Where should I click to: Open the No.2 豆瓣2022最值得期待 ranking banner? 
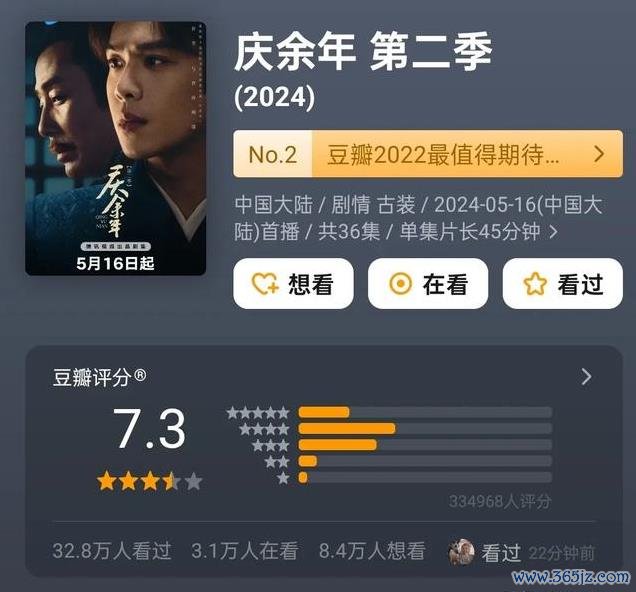pos(427,154)
